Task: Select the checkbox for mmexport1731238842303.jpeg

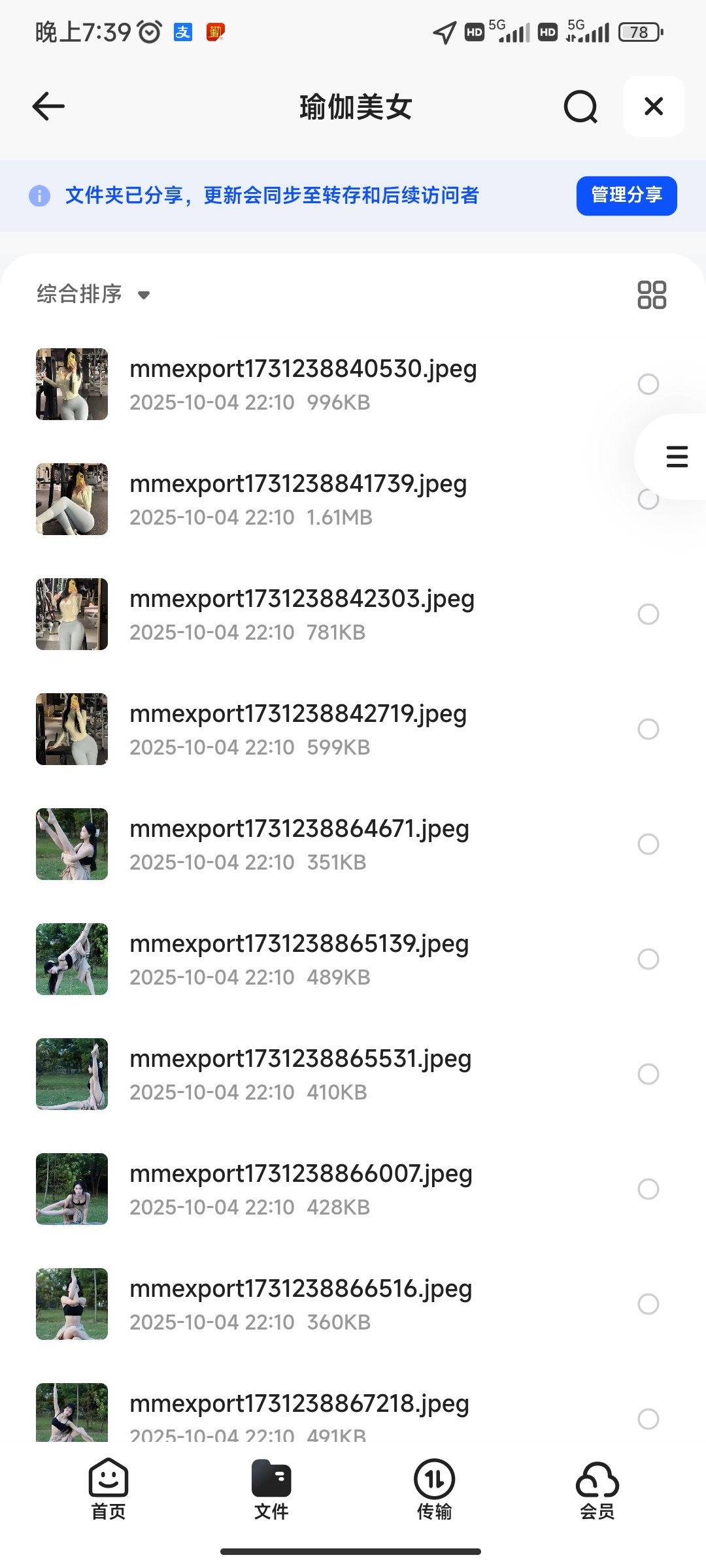Action: point(648,614)
